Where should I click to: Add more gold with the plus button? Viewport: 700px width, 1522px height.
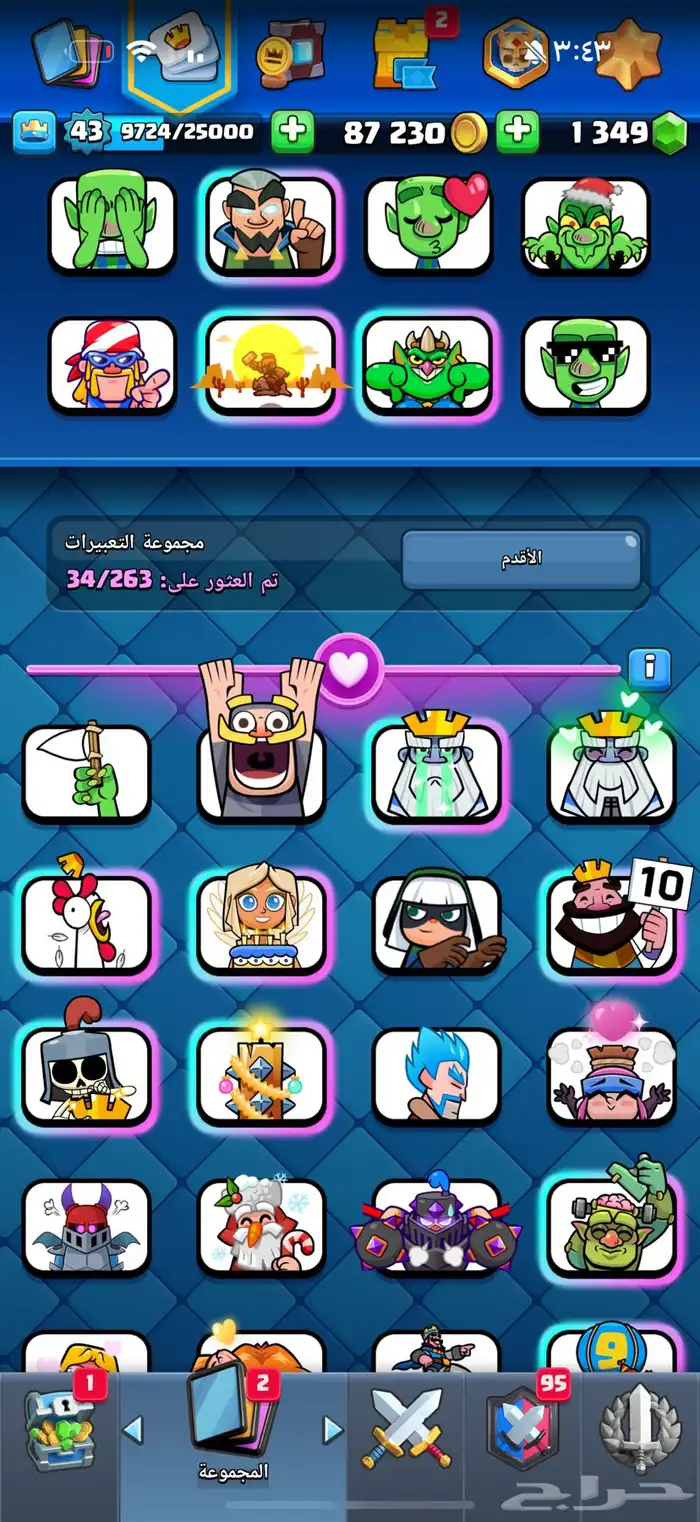[x=517, y=132]
